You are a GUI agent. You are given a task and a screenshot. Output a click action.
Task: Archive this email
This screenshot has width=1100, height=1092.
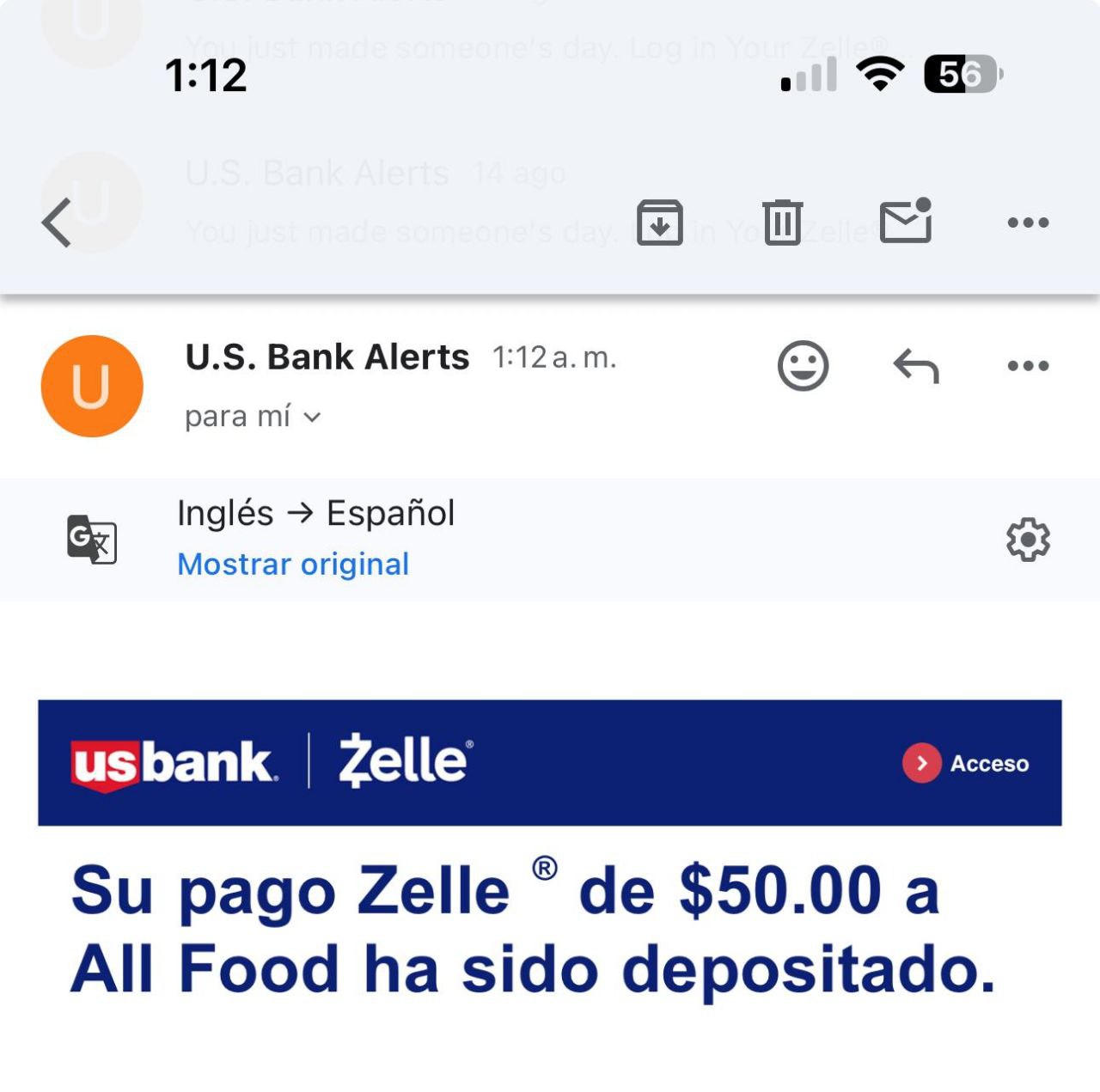[659, 223]
